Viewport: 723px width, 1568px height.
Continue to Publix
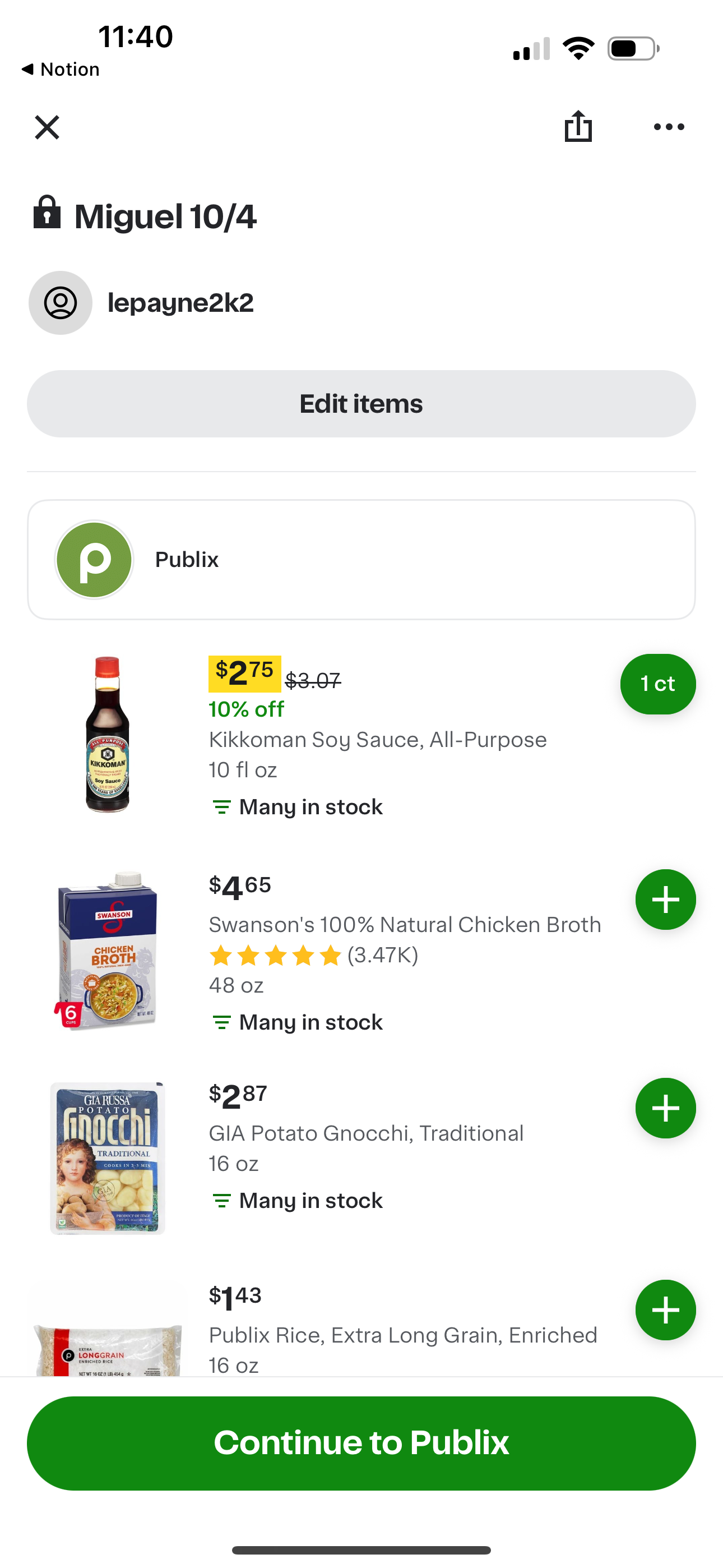click(361, 1442)
